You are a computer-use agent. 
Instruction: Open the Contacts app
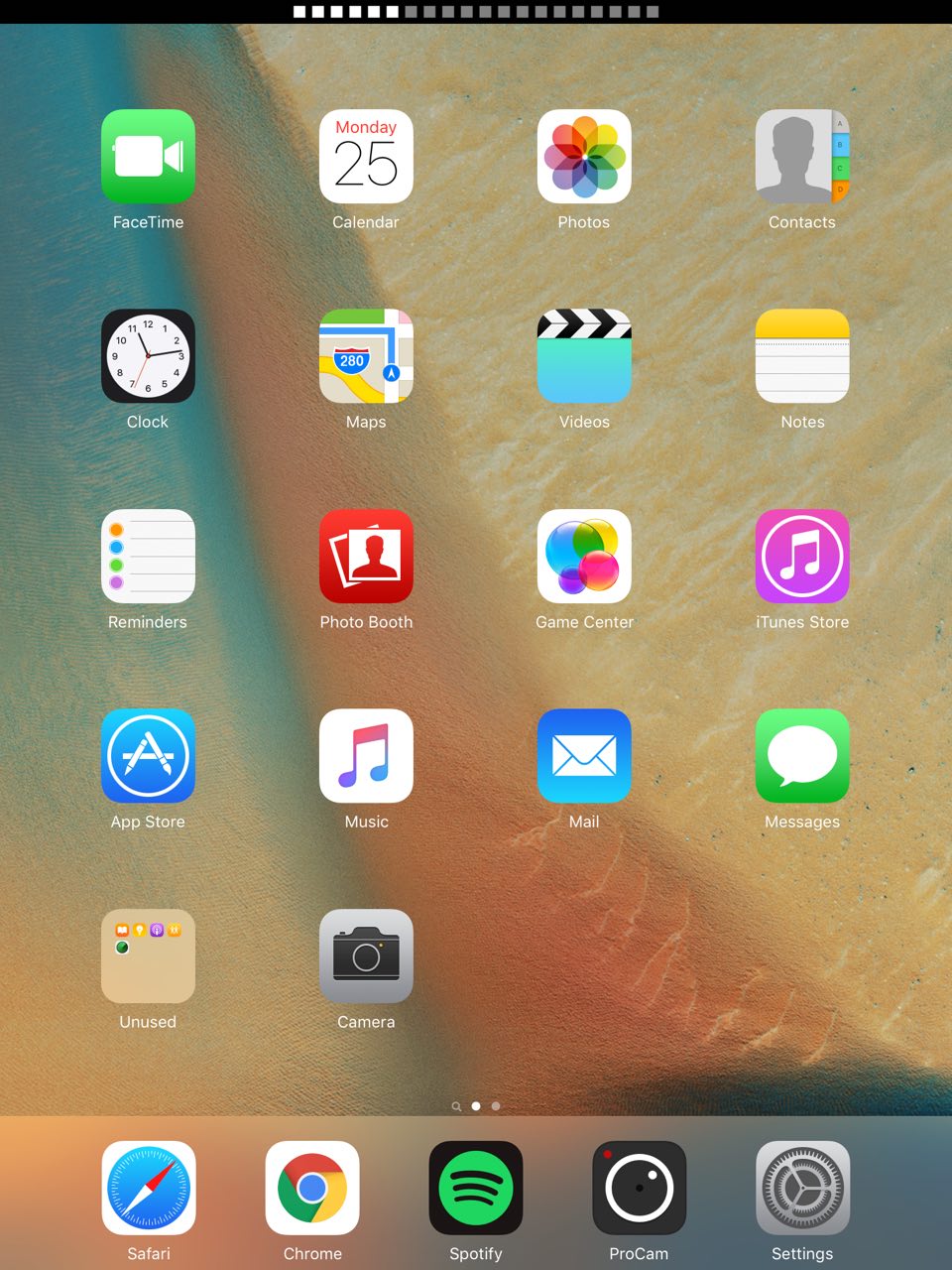coord(802,157)
